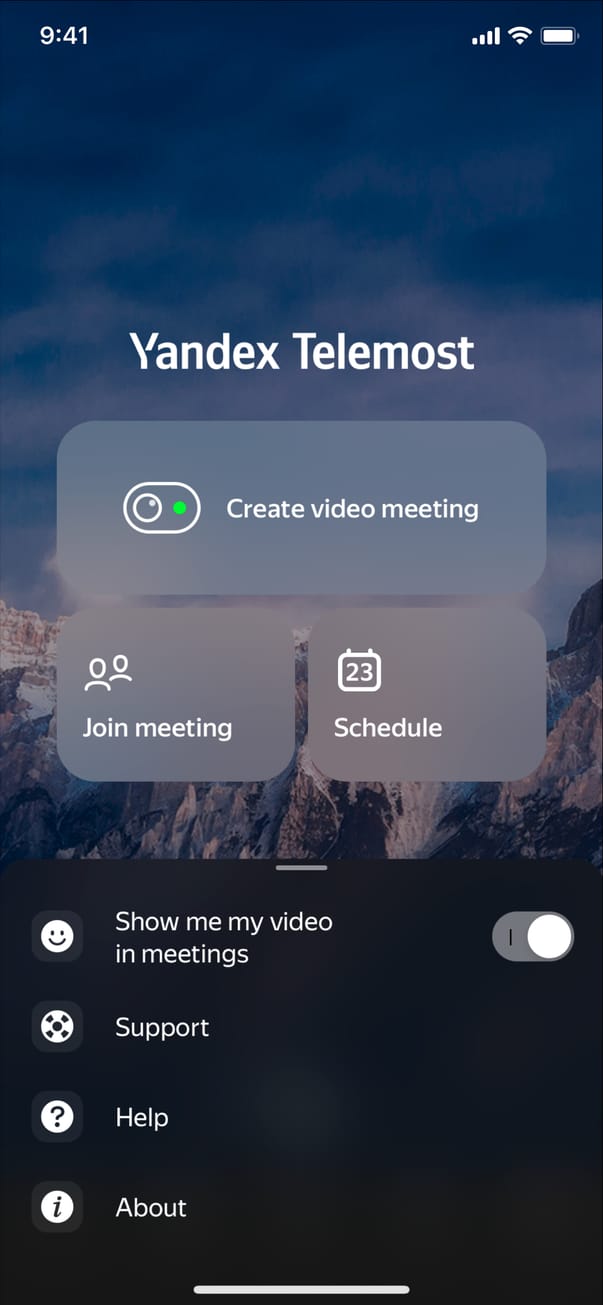The image size is (603, 1305).
Task: Toggle Show me my video in meetings
Action: coord(532,937)
